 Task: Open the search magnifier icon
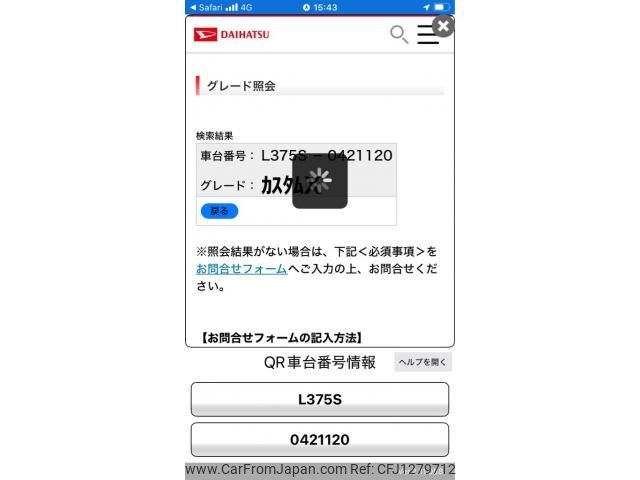398,35
